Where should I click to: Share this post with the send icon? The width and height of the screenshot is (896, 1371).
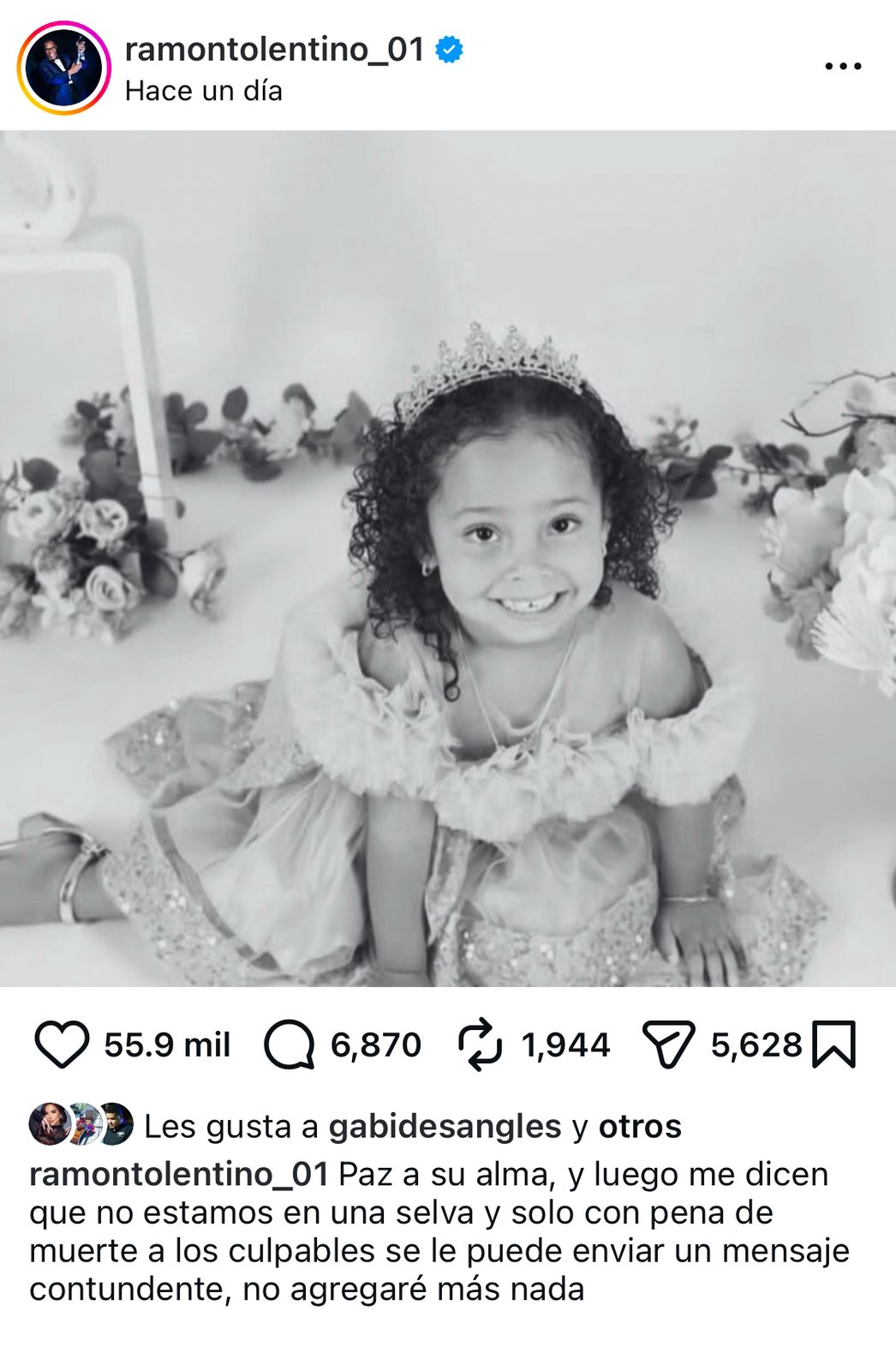[667, 1045]
